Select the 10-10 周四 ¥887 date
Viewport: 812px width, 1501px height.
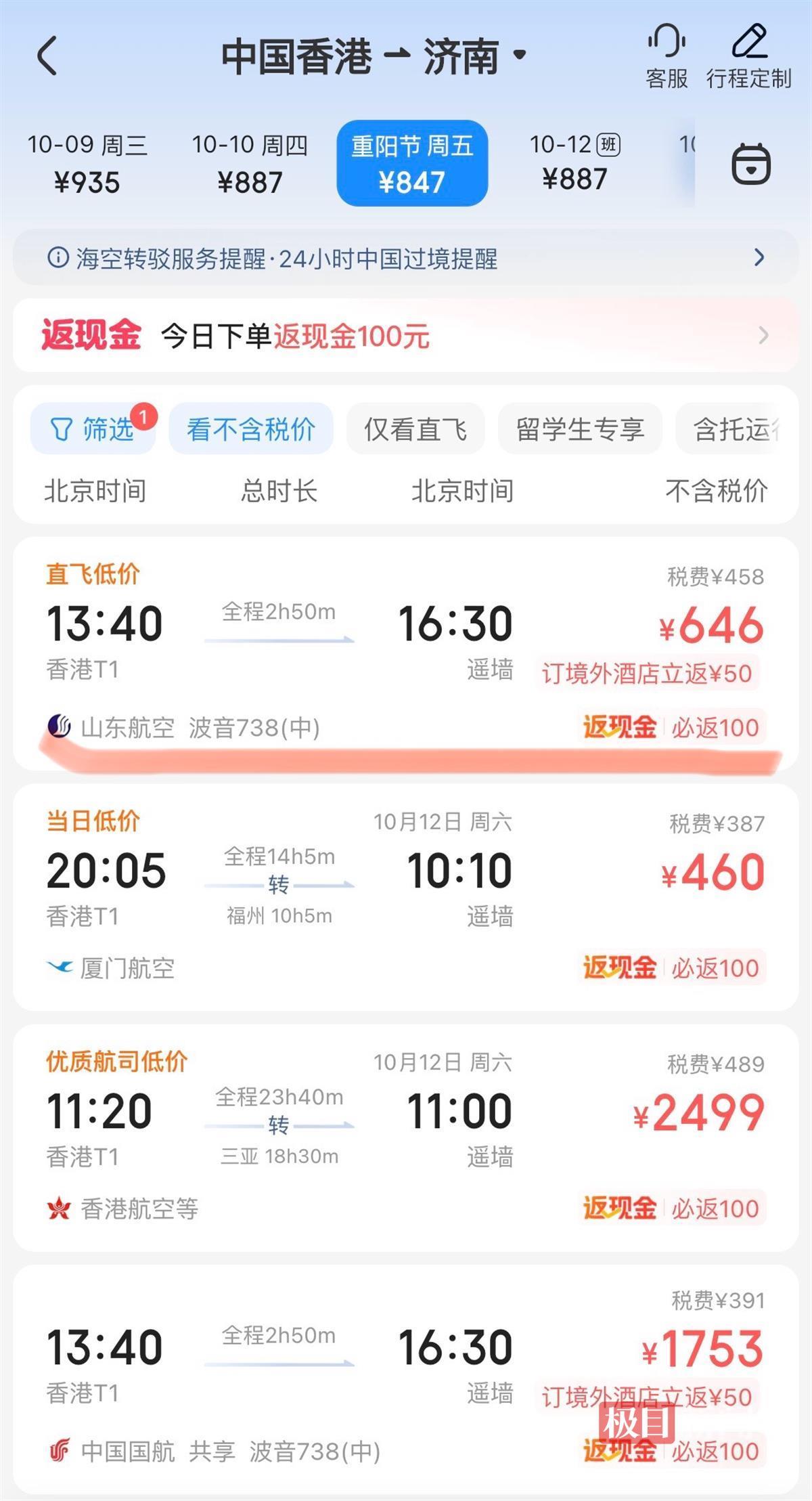click(x=250, y=163)
